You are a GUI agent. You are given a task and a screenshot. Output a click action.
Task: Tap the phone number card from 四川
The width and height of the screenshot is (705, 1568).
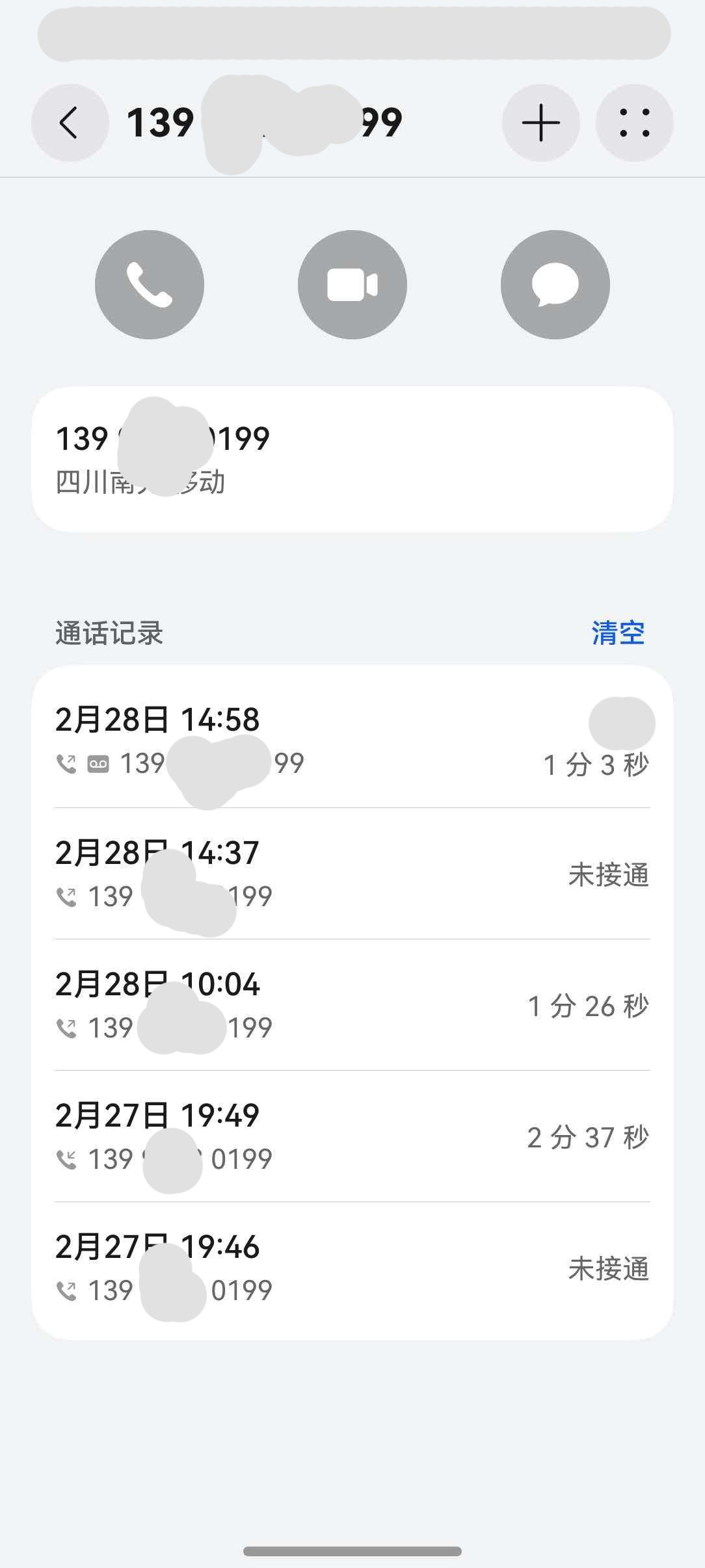click(352, 459)
